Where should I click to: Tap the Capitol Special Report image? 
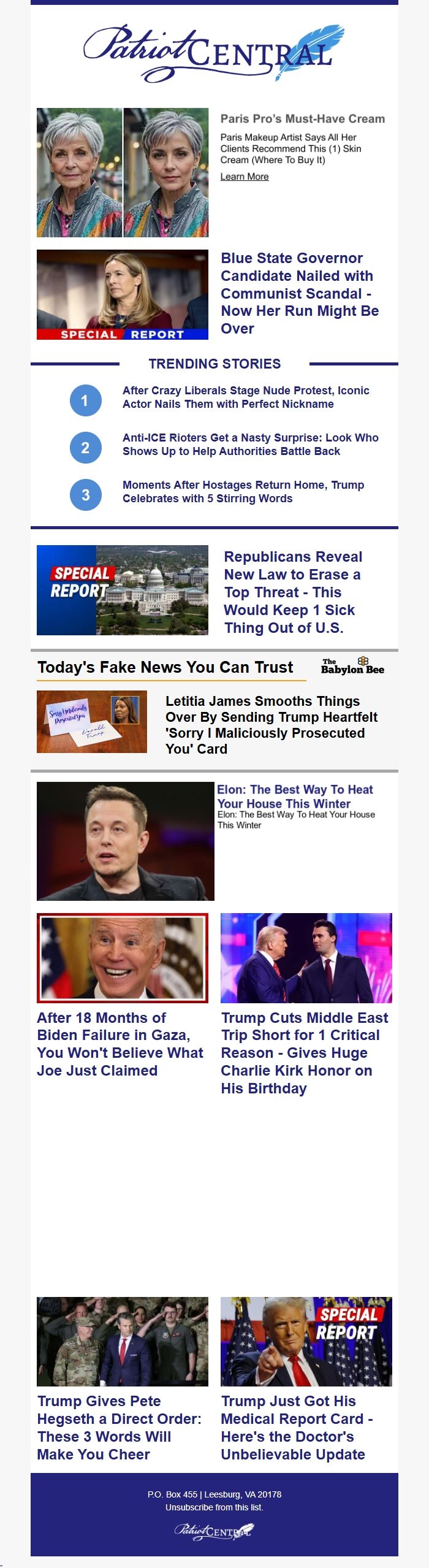(123, 590)
